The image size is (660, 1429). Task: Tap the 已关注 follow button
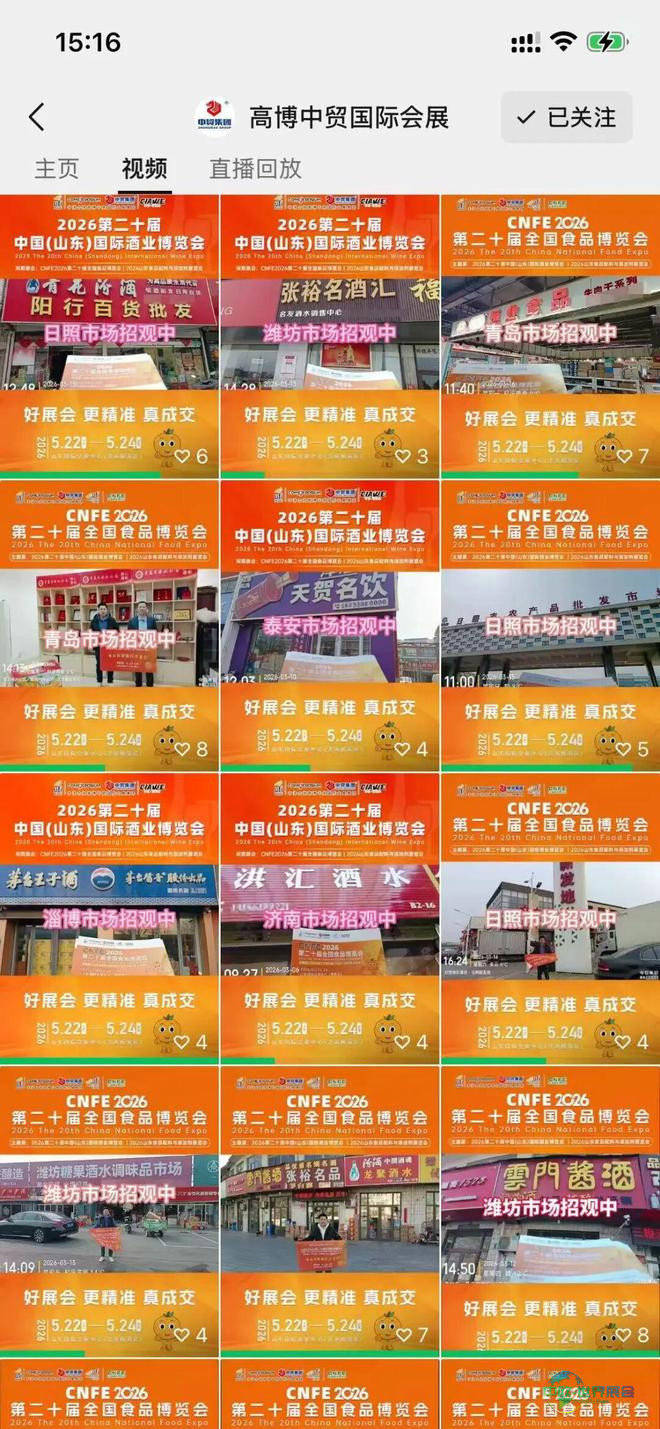[x=566, y=117]
